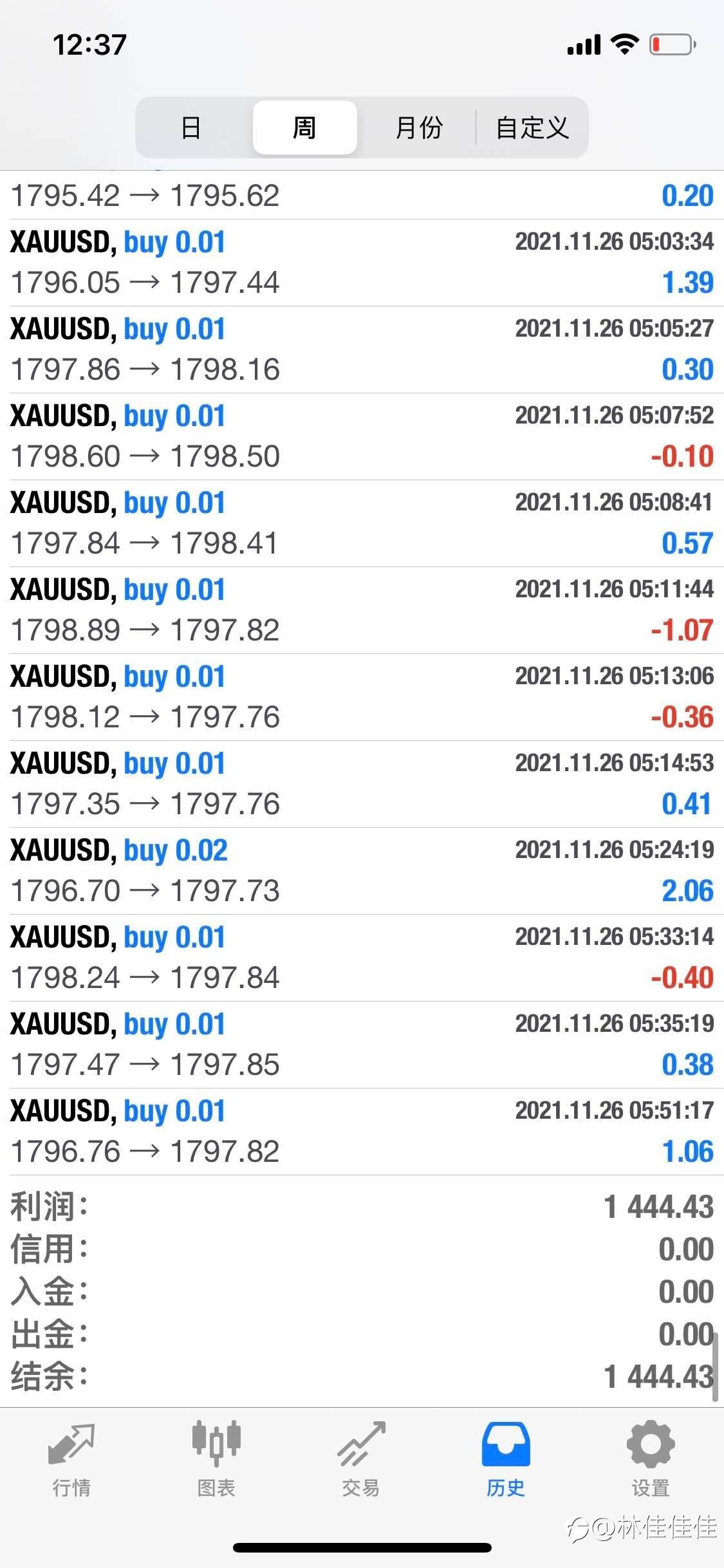Viewport: 724px width, 1568px height.
Task: Select the 周 period segment
Action: click(x=304, y=127)
